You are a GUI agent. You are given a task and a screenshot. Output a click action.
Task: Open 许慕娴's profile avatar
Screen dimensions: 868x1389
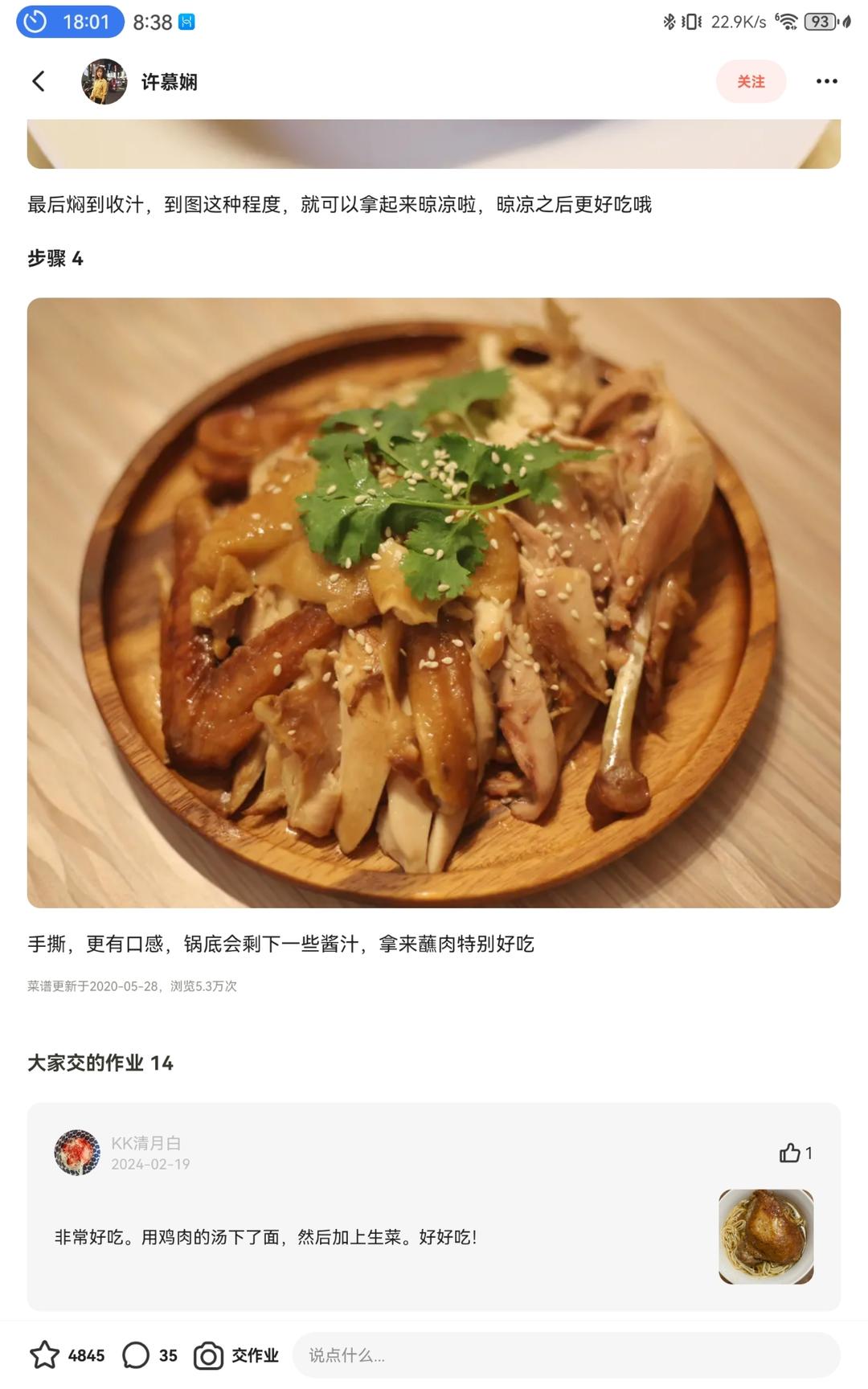click(104, 81)
